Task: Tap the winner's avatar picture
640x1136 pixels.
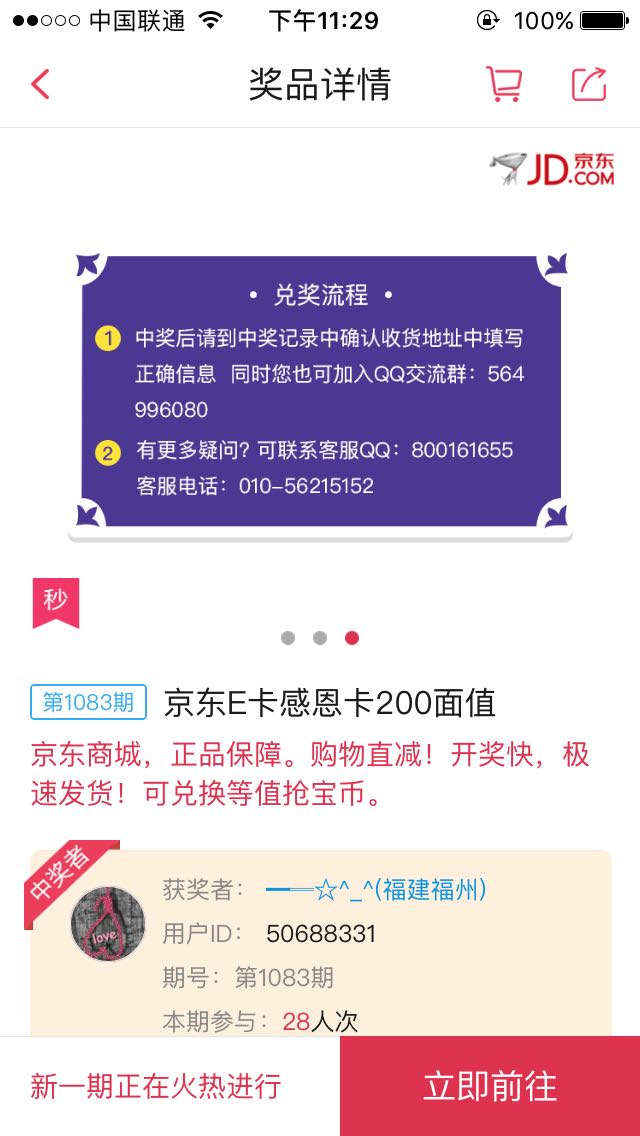Action: (108, 924)
